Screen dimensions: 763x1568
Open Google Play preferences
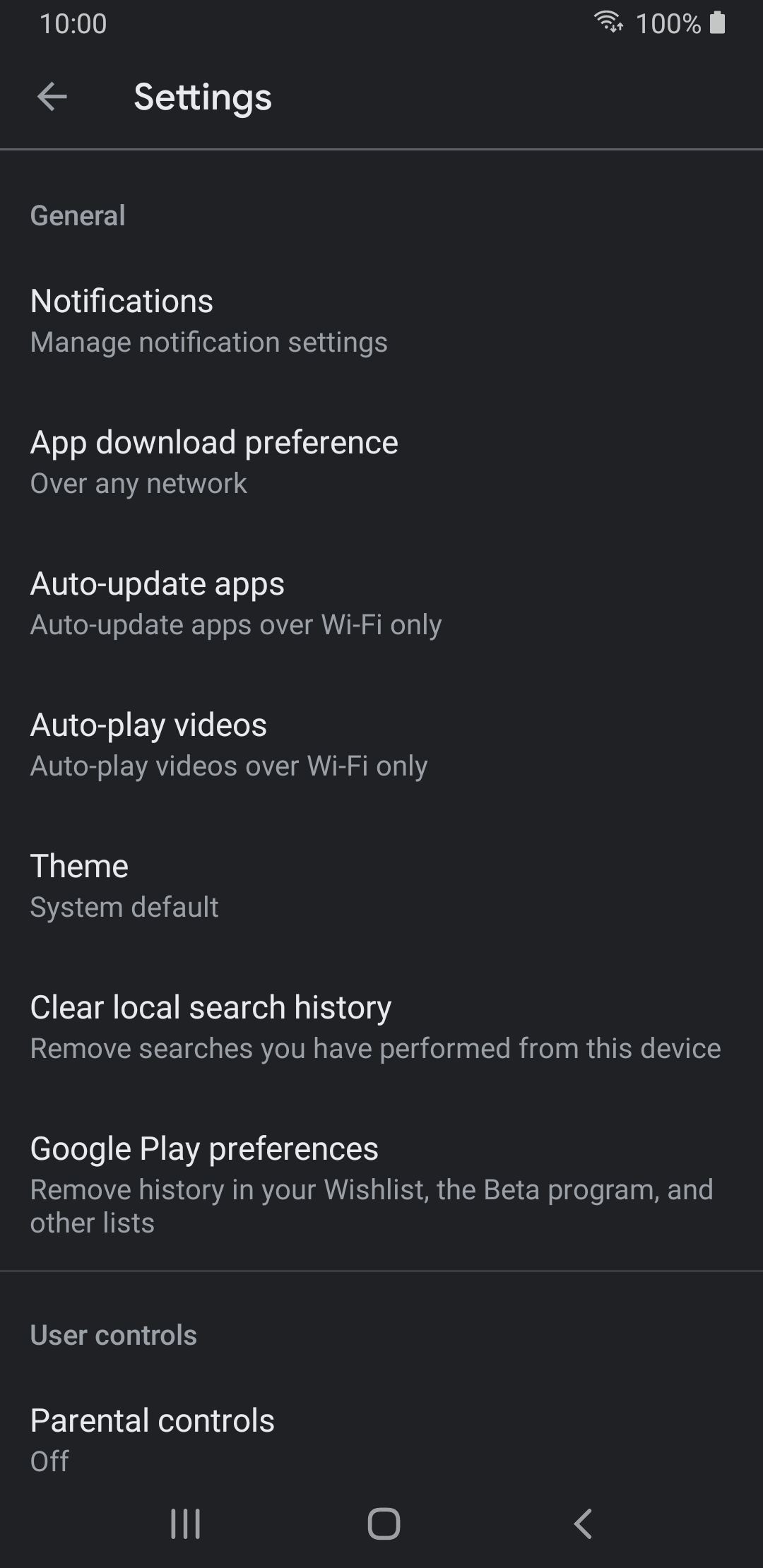pos(381,1184)
